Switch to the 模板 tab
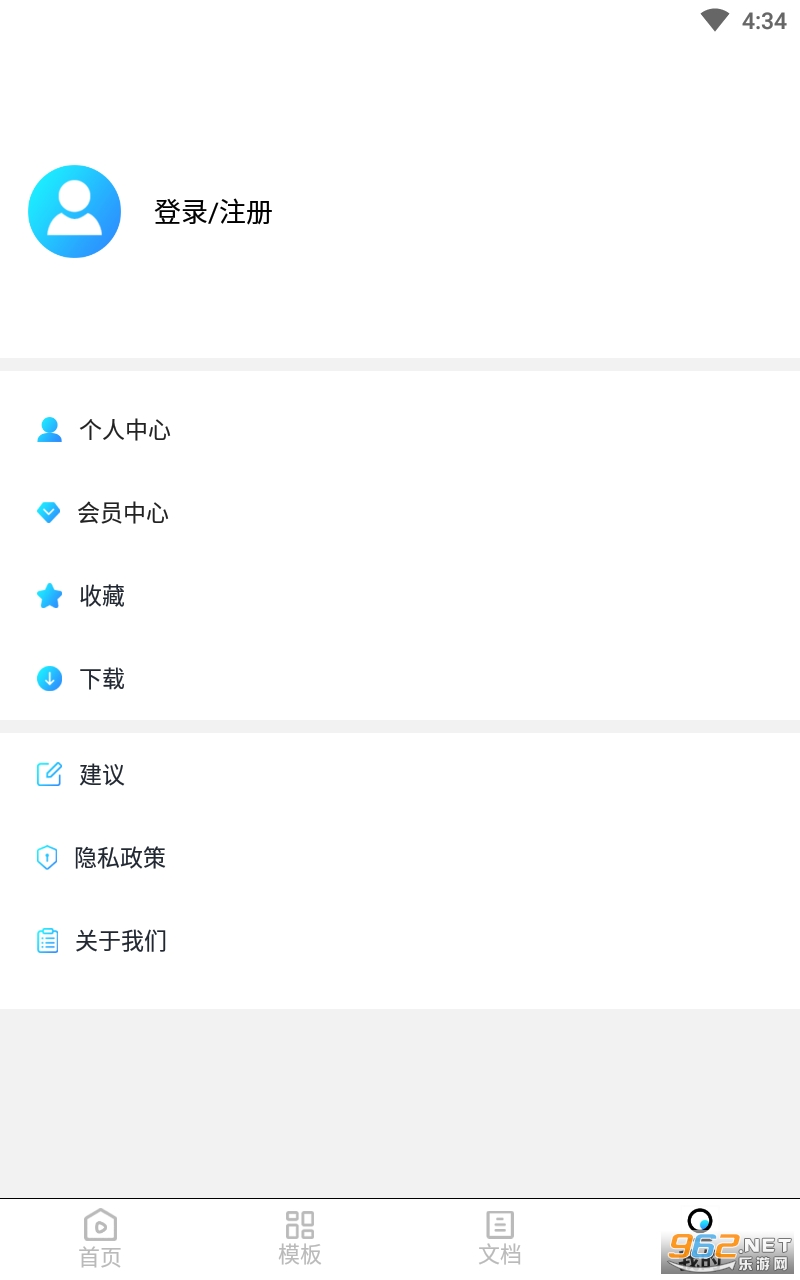 pos(300,1239)
